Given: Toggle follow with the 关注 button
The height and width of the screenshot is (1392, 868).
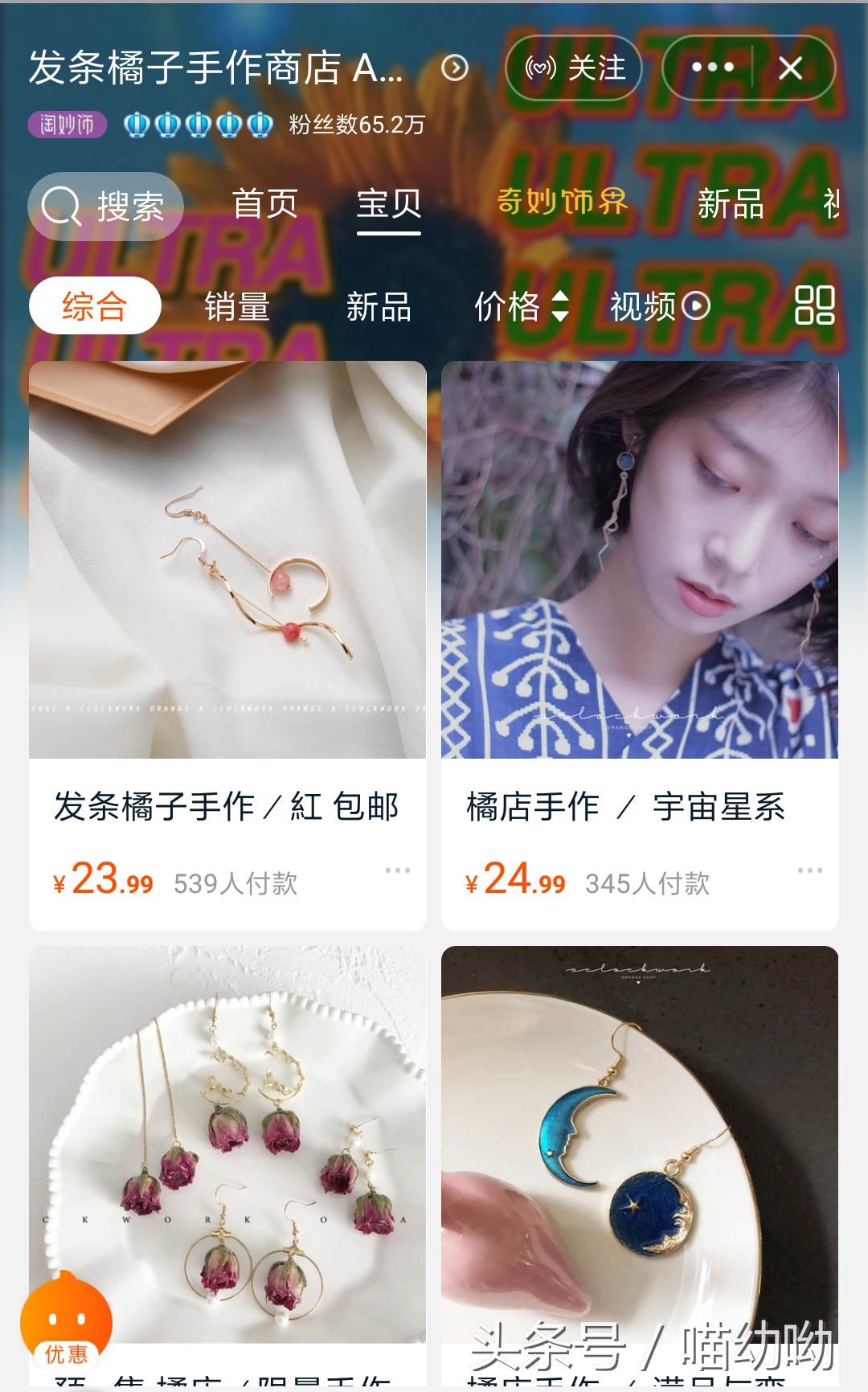Looking at the screenshot, I should (575, 69).
